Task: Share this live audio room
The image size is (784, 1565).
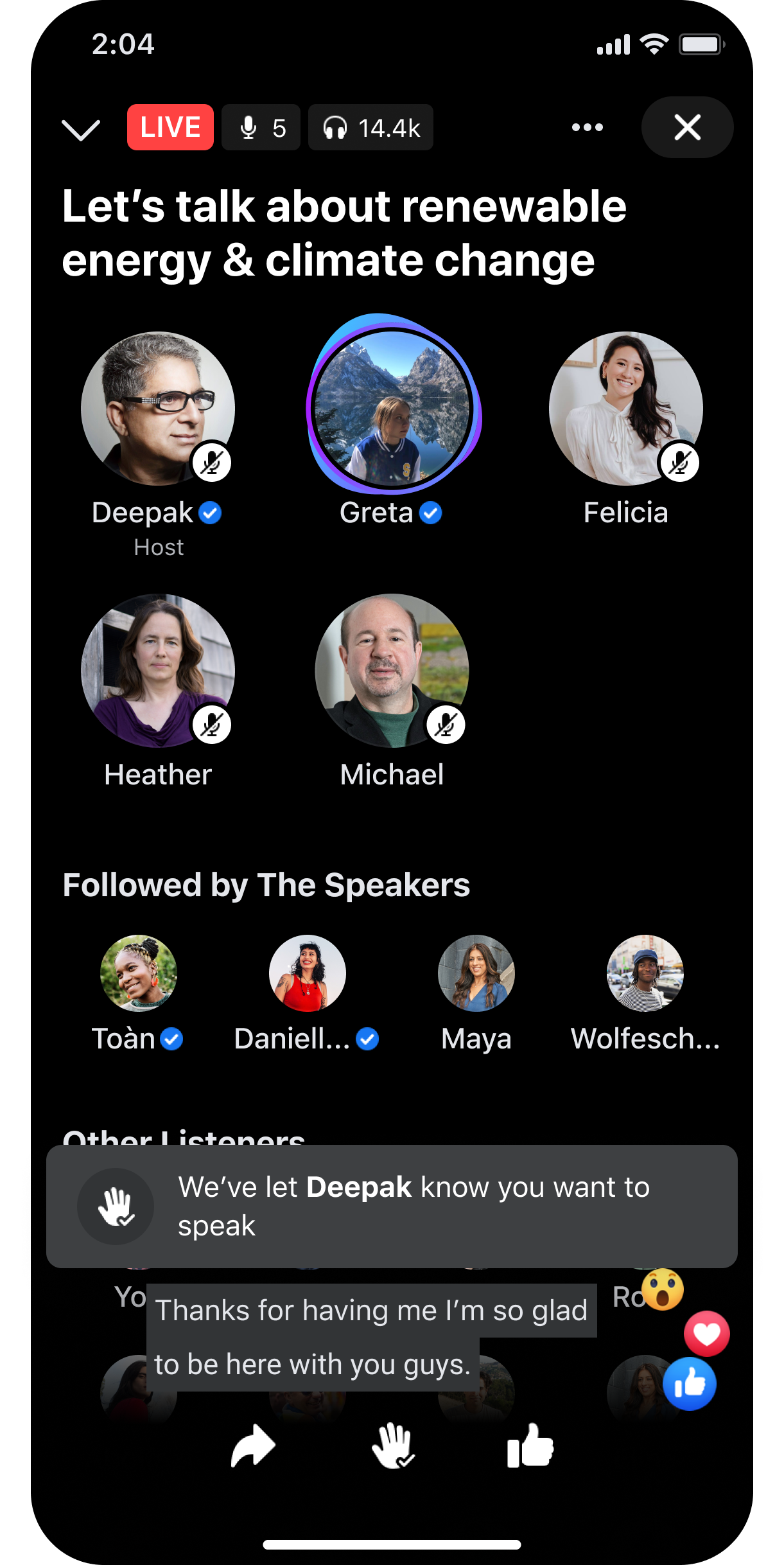Action: tap(253, 1446)
